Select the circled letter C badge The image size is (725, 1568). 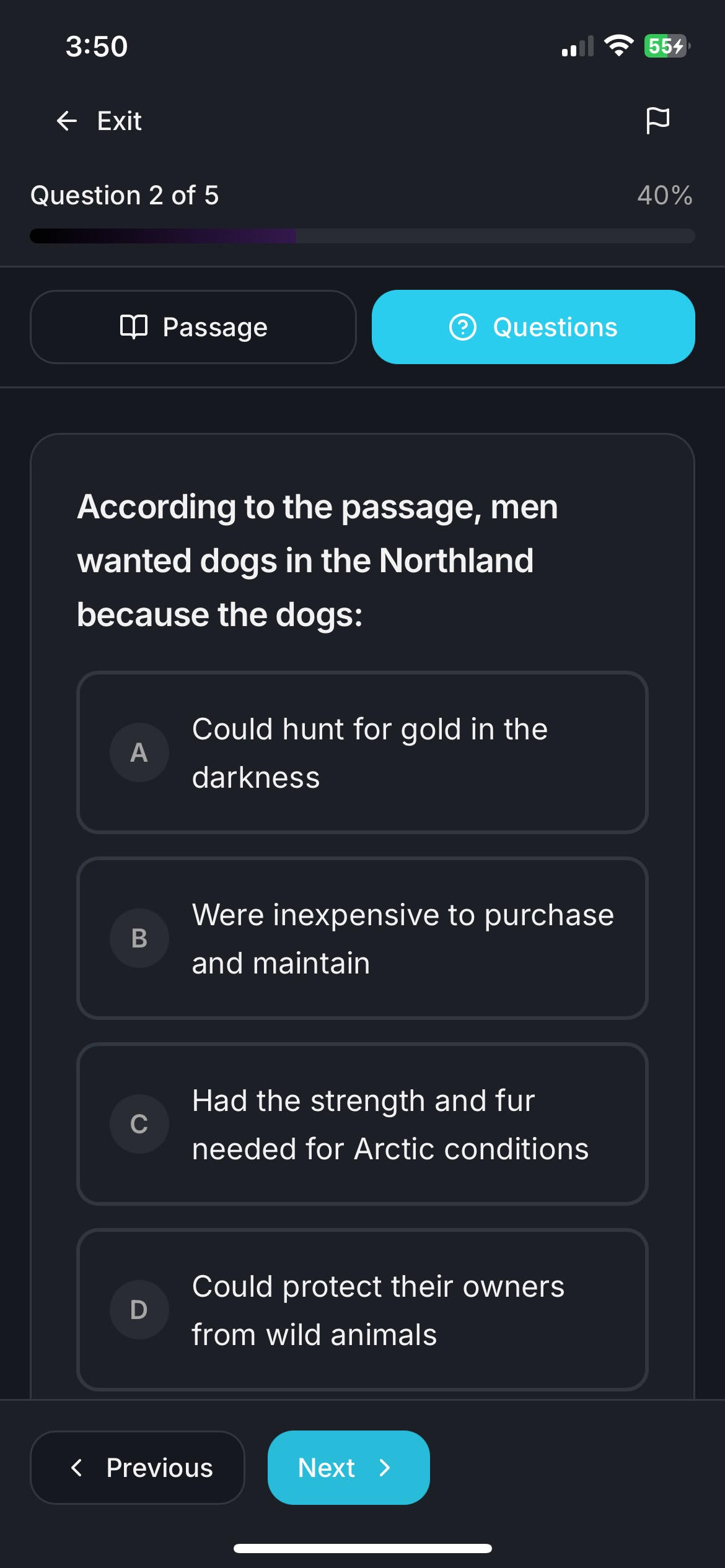pyautogui.click(x=139, y=1125)
